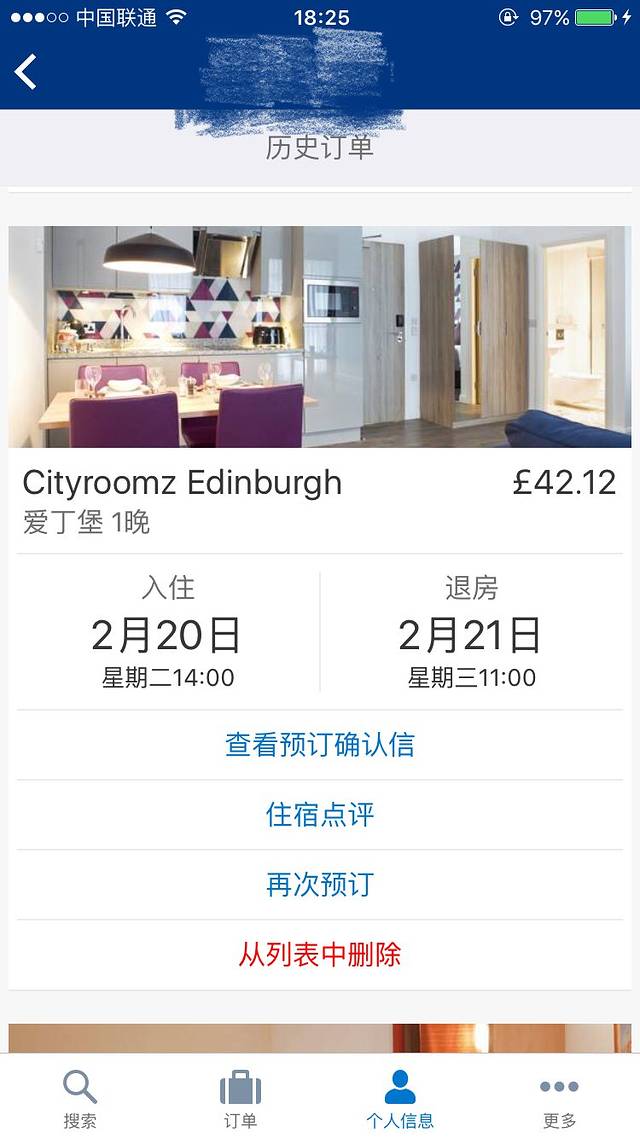This screenshot has height=1138, width=640.
Task: Choose 再次预订 to book again
Action: pyautogui.click(x=320, y=885)
